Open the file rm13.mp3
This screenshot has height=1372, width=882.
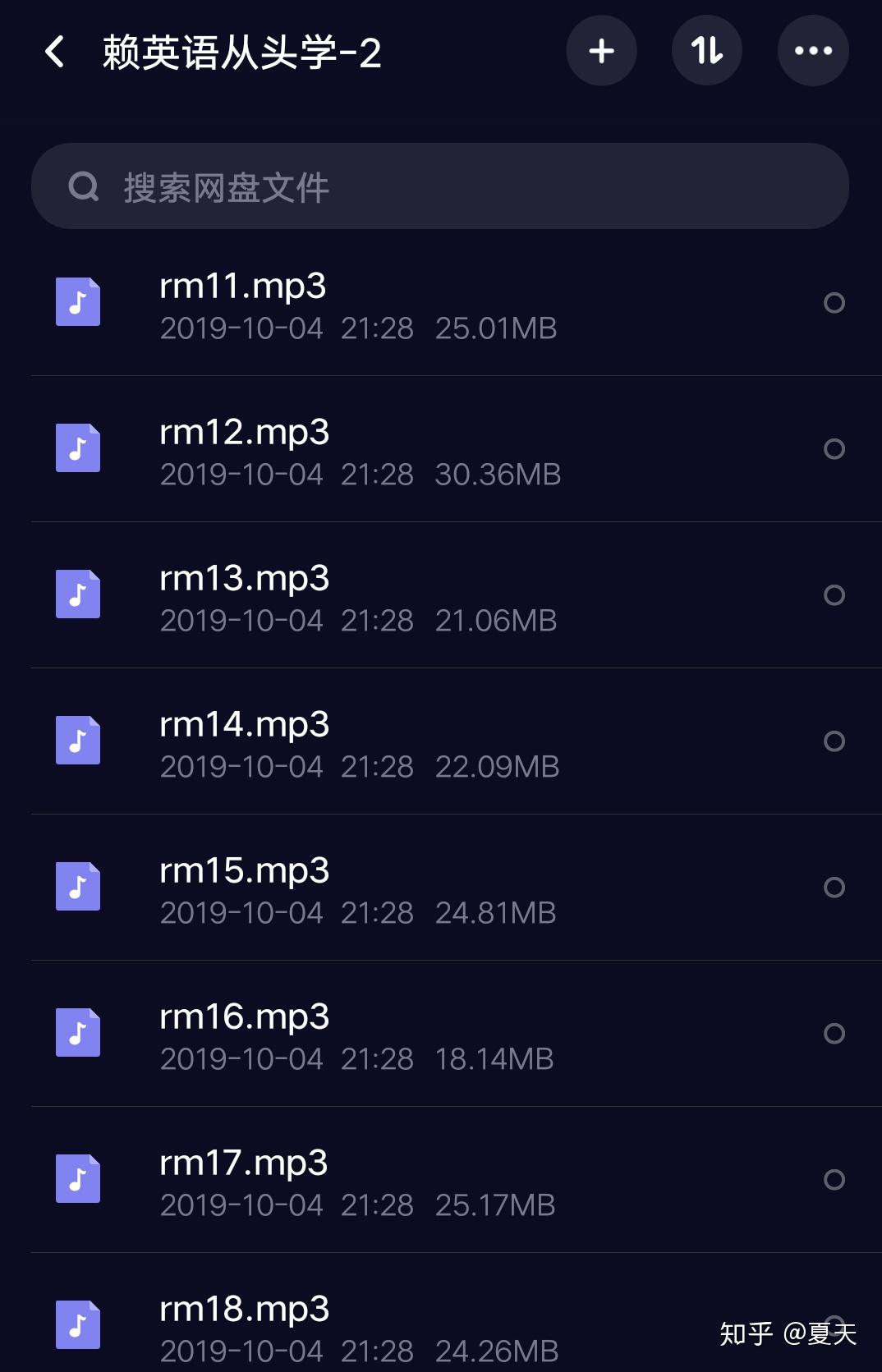pyautogui.click(x=245, y=579)
